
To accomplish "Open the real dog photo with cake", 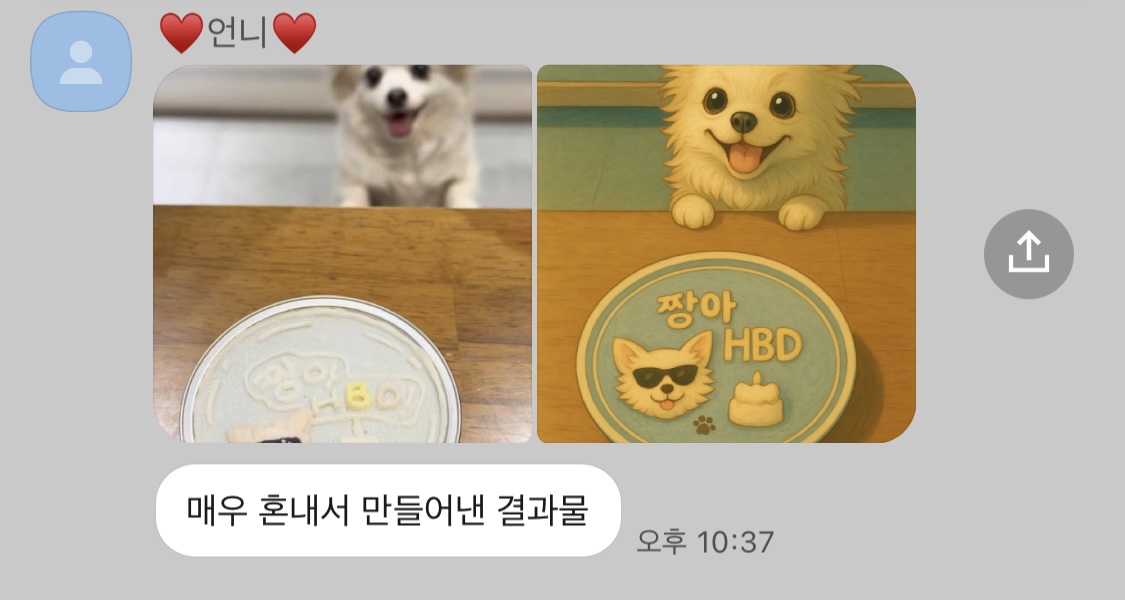I will point(342,254).
